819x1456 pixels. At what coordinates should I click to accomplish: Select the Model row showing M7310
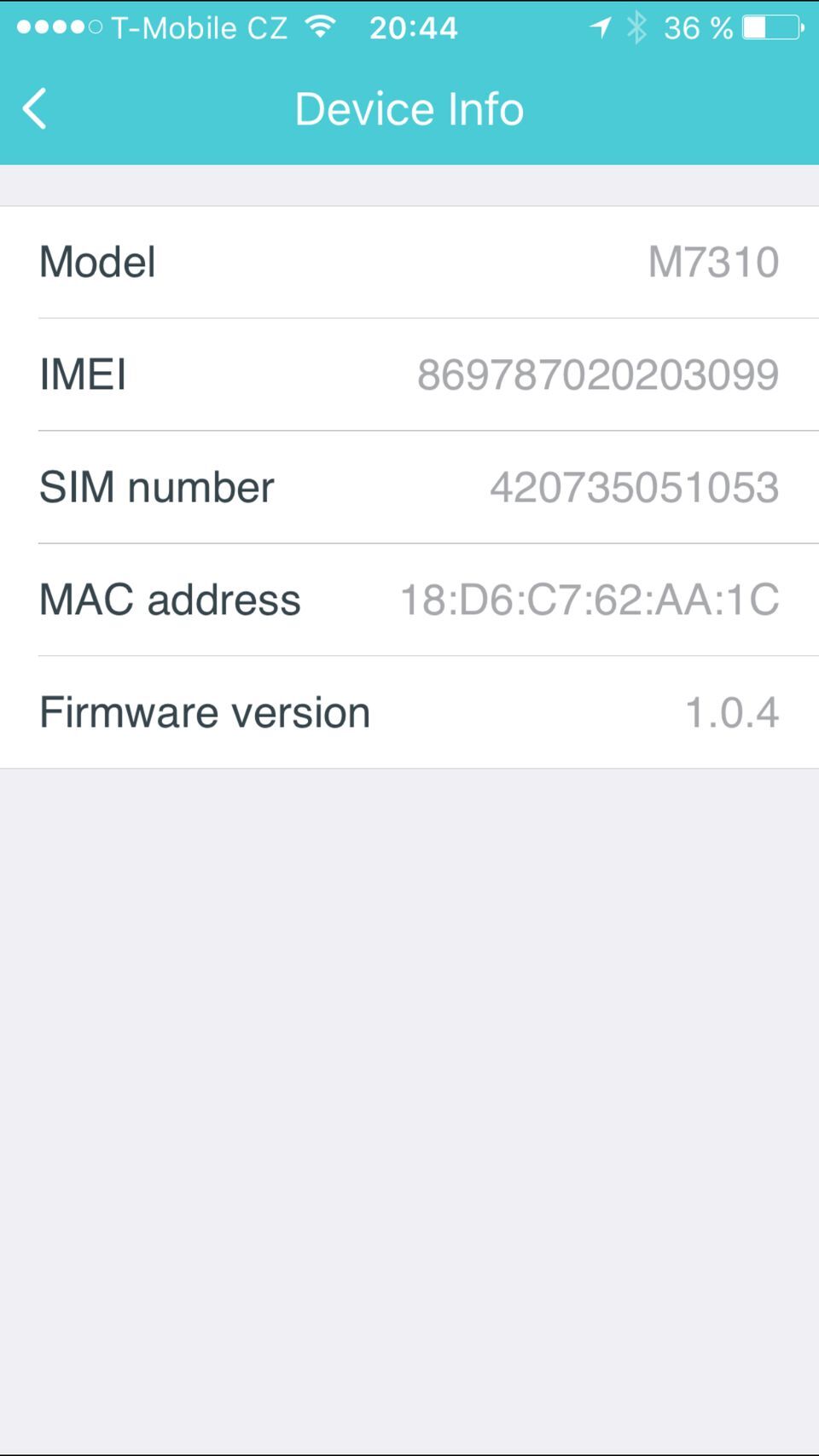point(409,262)
